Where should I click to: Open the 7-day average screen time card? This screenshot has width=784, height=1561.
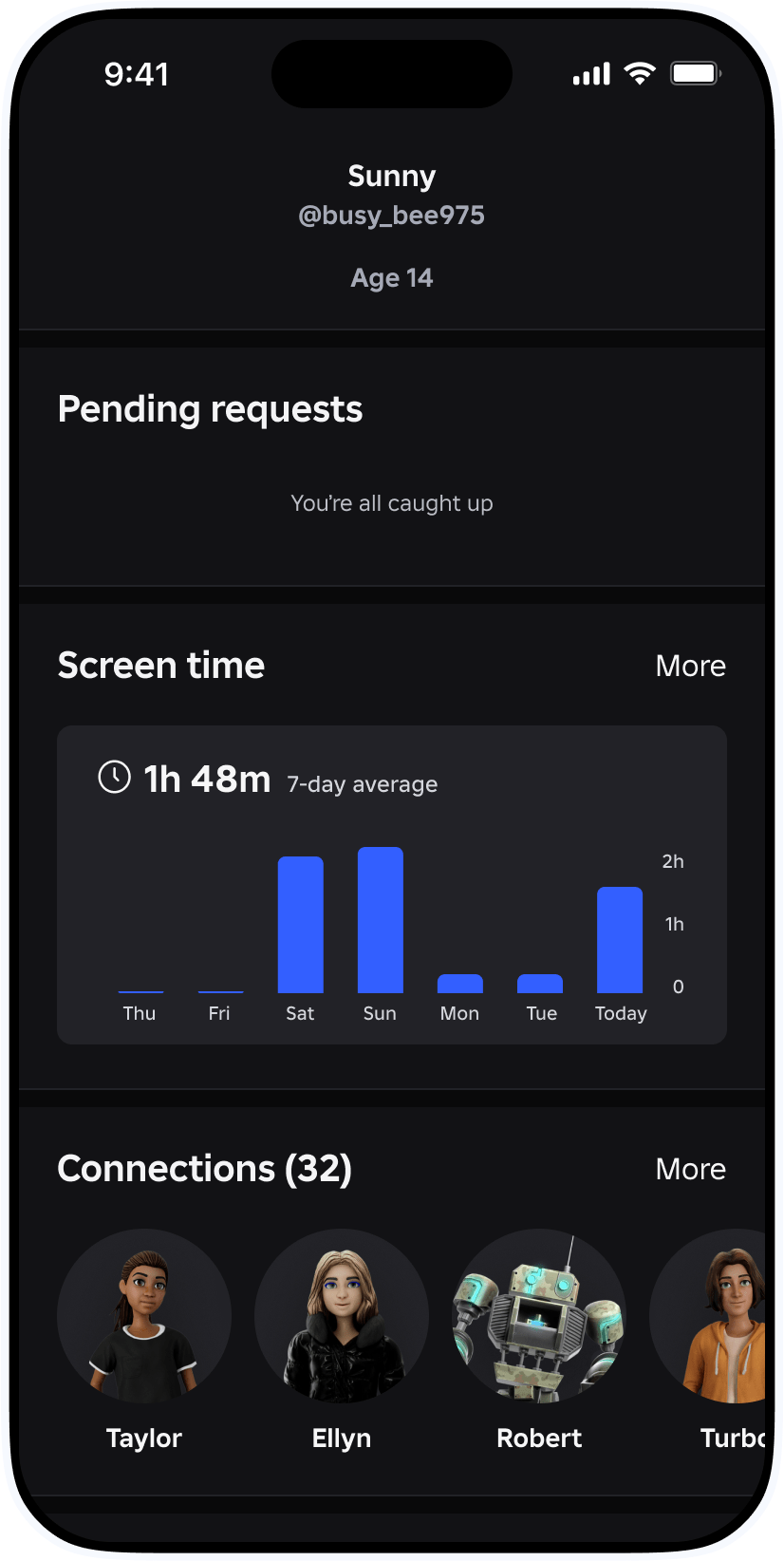point(392,885)
